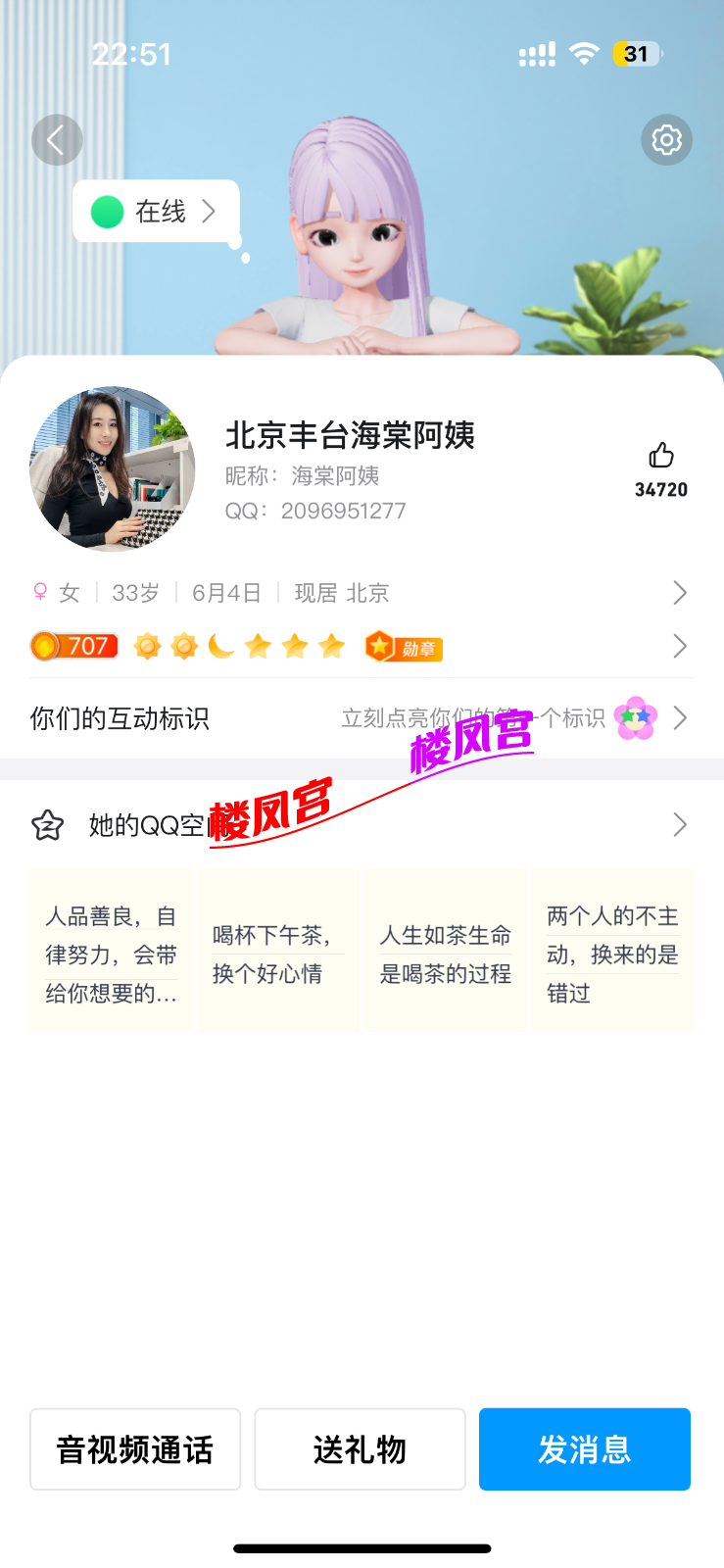Tap 发消息 to send a message

[584, 1449]
